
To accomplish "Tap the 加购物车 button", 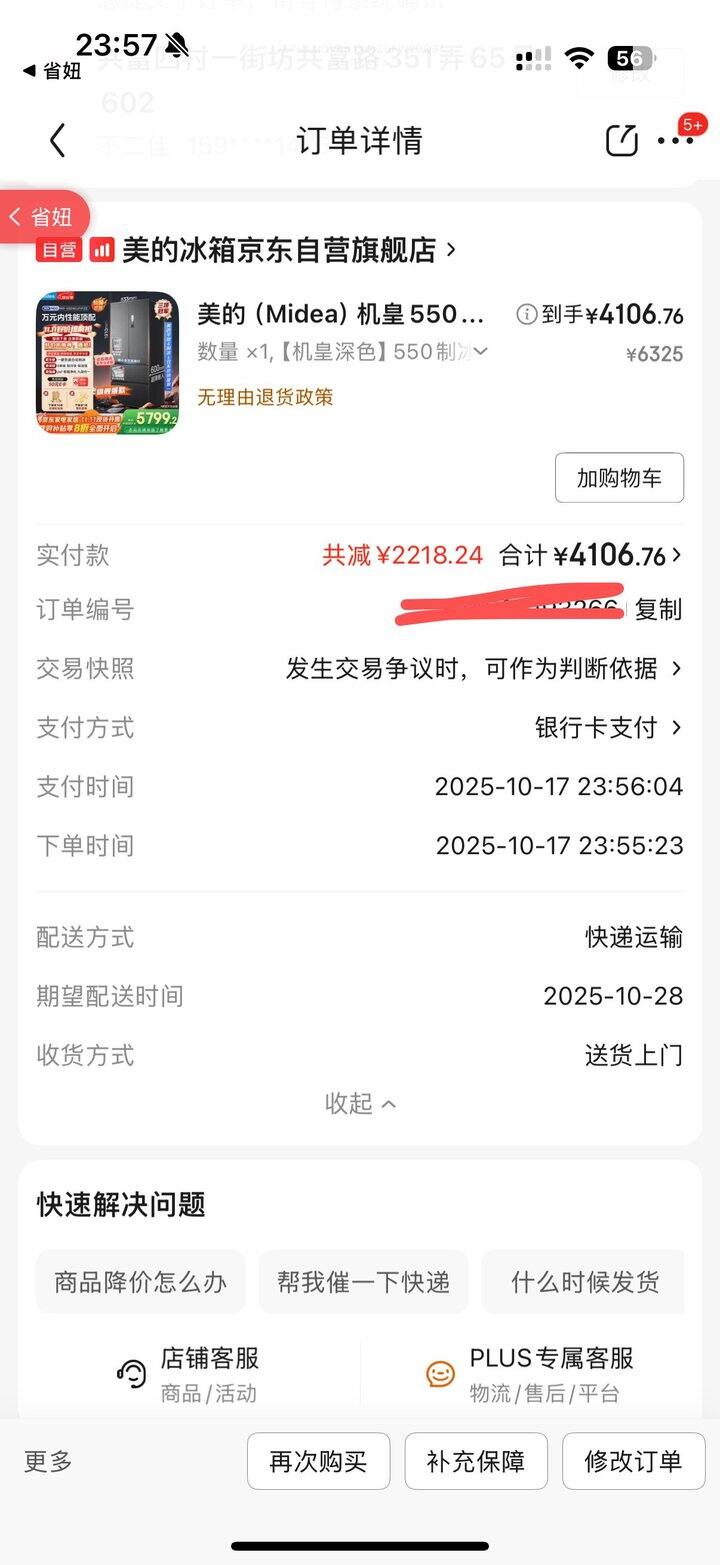I will click(618, 477).
